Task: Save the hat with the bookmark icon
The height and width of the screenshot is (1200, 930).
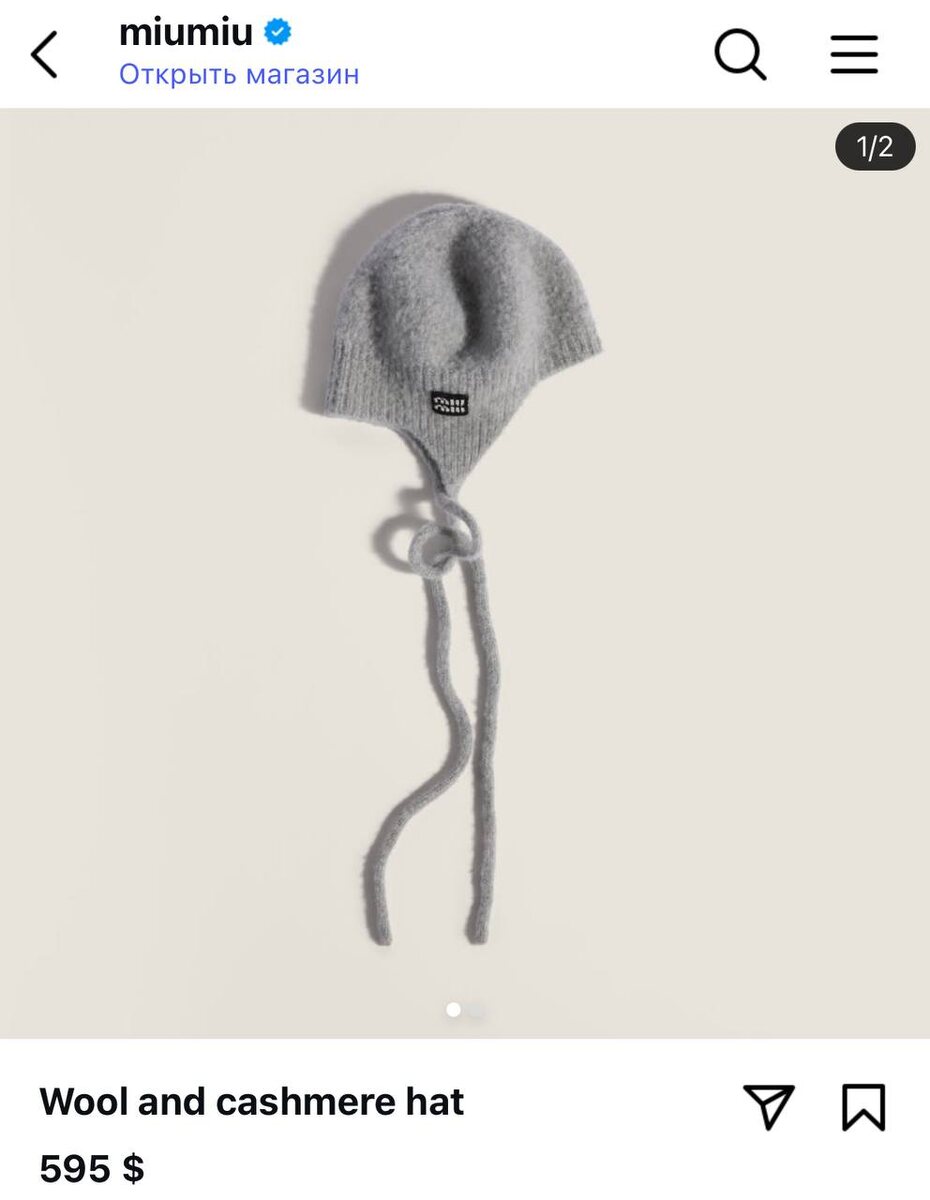Action: 863,1107
